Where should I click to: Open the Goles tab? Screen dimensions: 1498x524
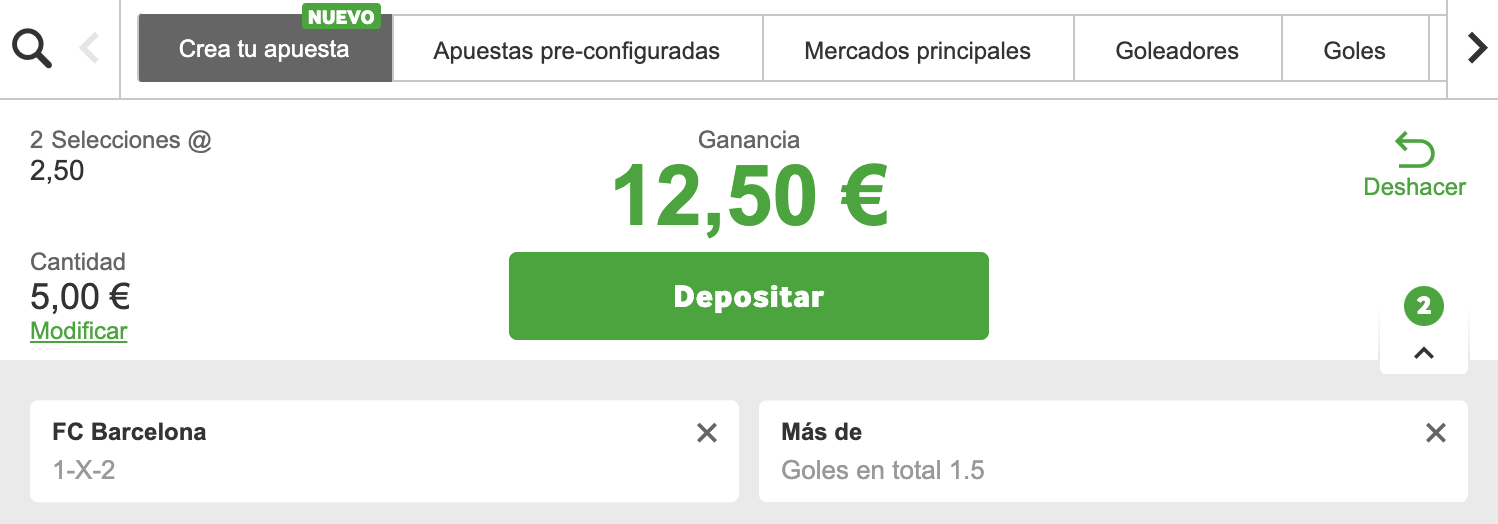click(x=1353, y=51)
